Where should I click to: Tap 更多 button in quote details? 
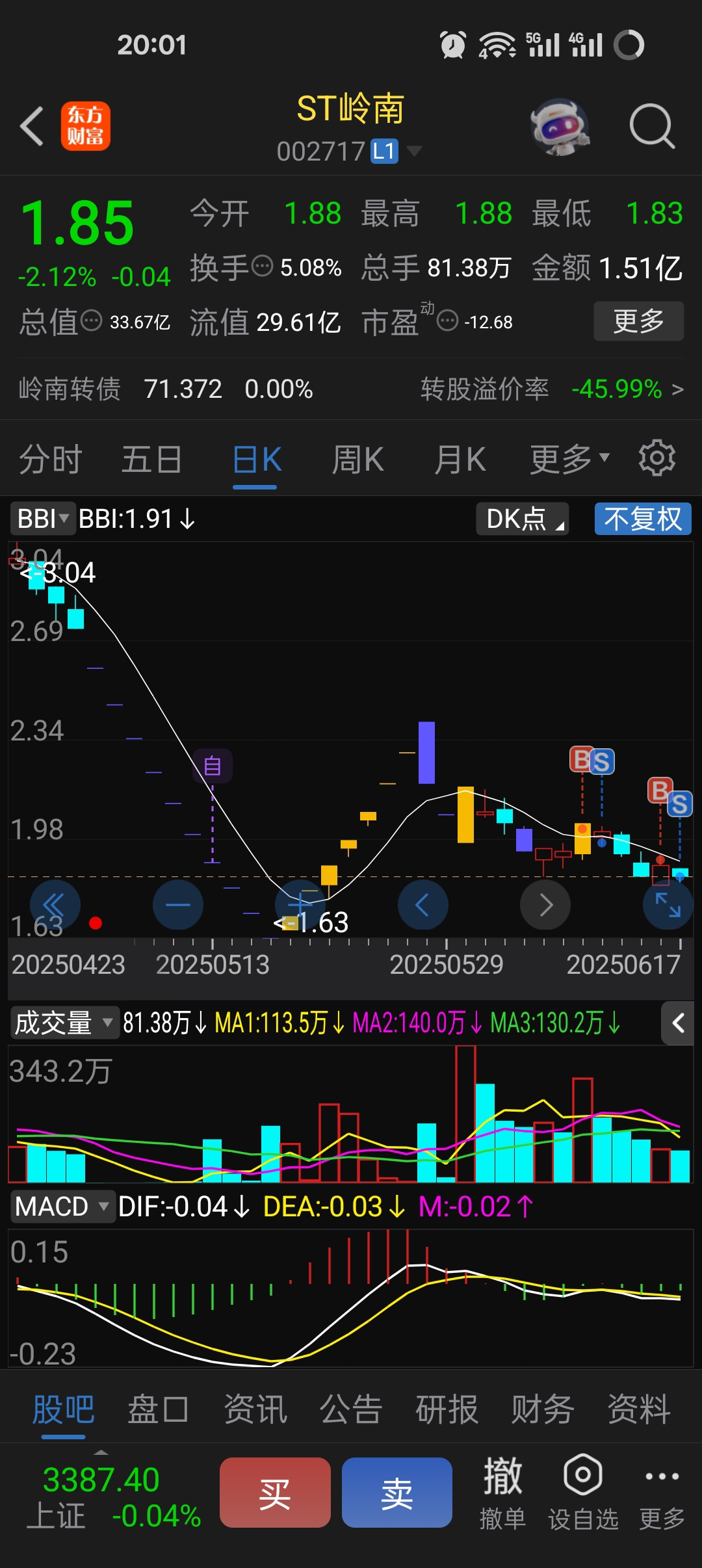pos(638,320)
